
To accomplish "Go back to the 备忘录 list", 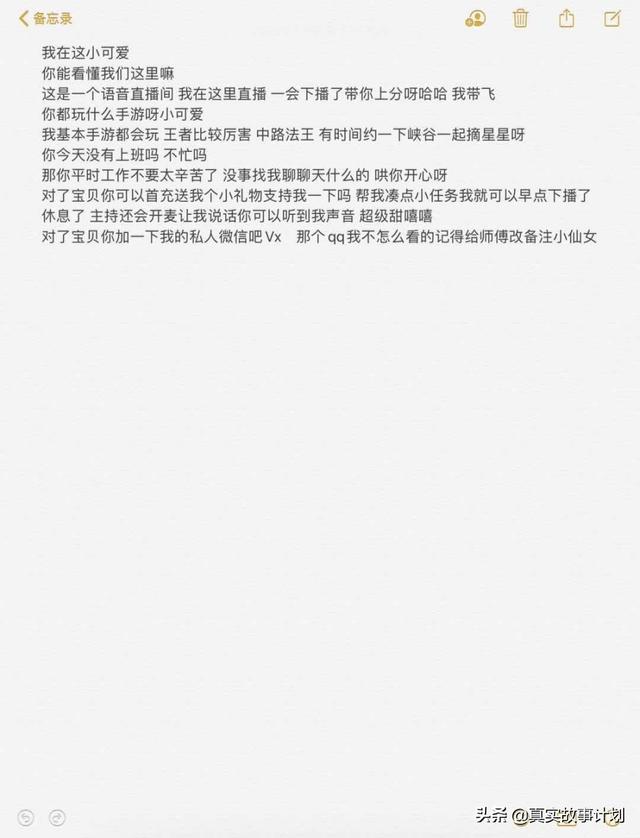I will pos(45,18).
